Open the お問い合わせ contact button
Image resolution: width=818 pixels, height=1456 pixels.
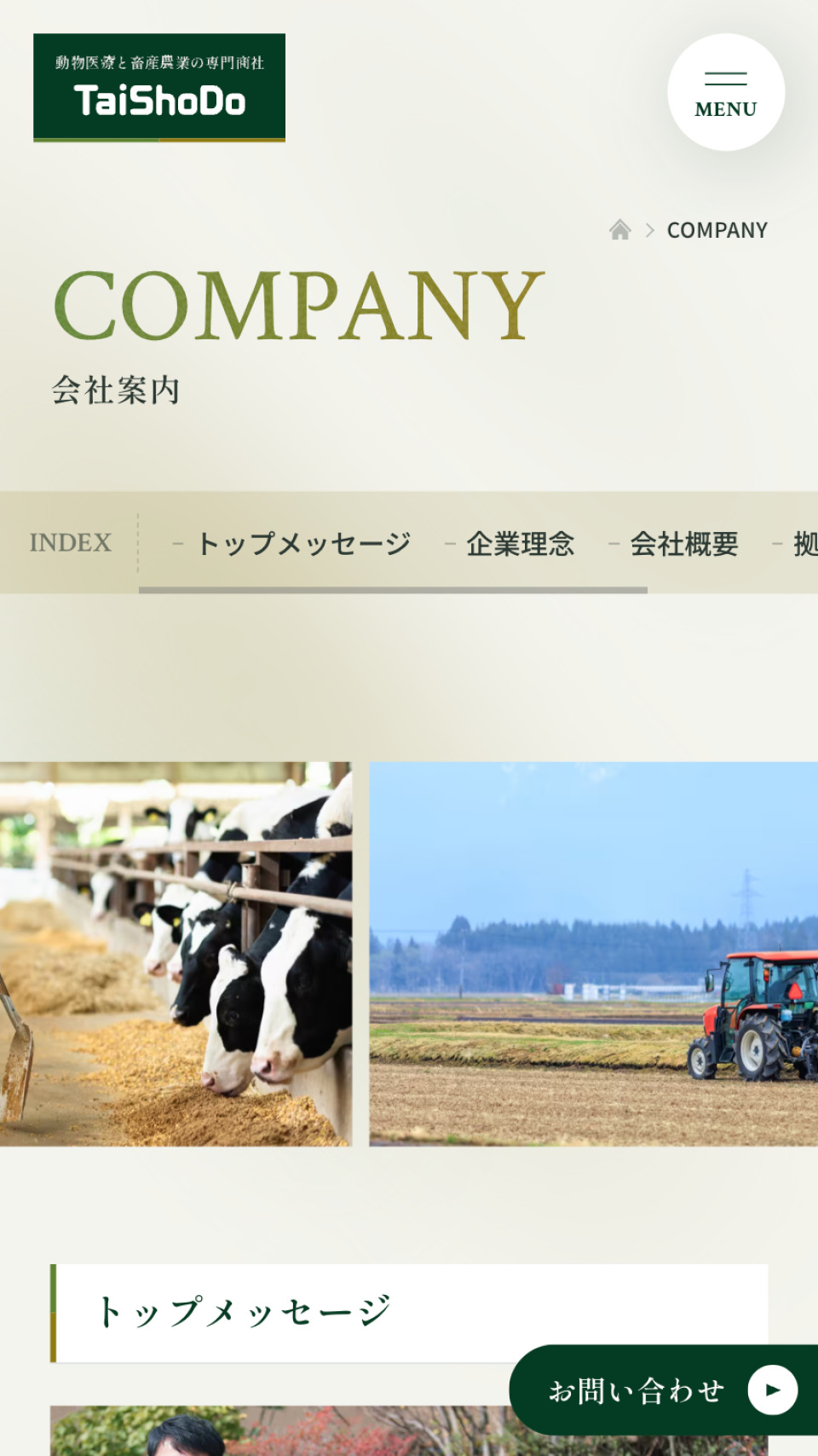(665, 1390)
